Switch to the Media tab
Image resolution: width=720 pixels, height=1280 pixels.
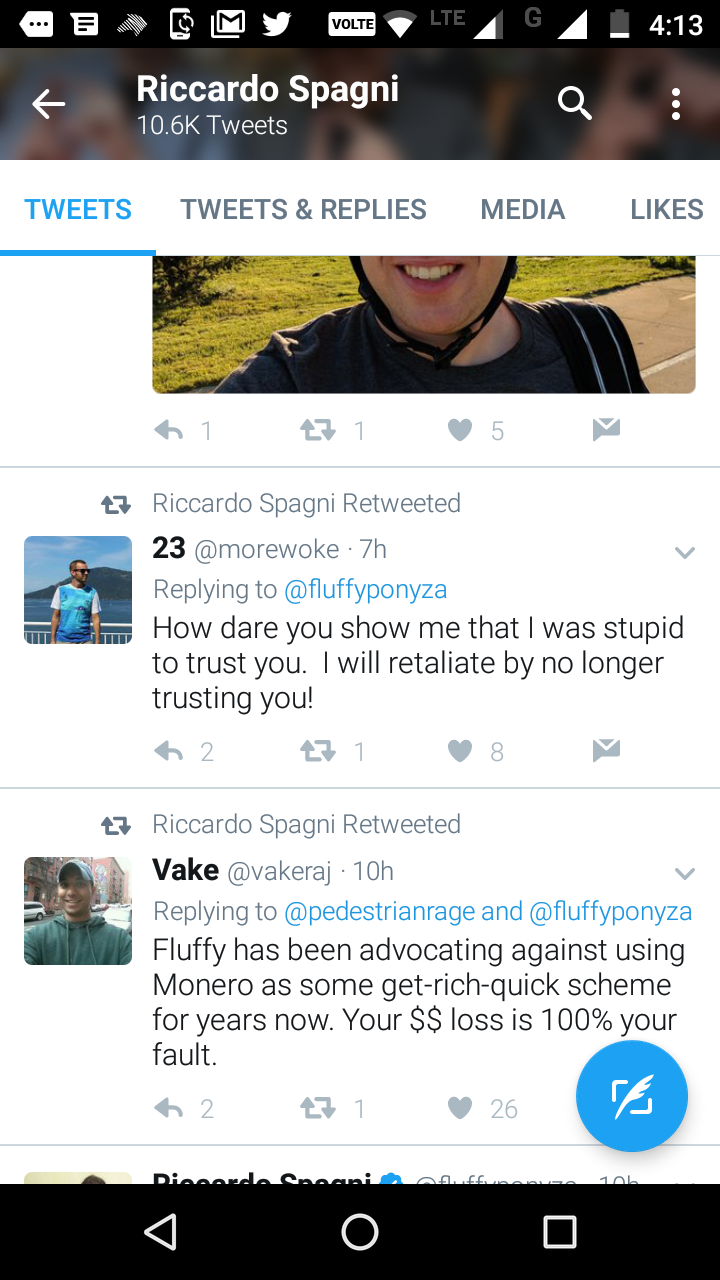point(522,209)
